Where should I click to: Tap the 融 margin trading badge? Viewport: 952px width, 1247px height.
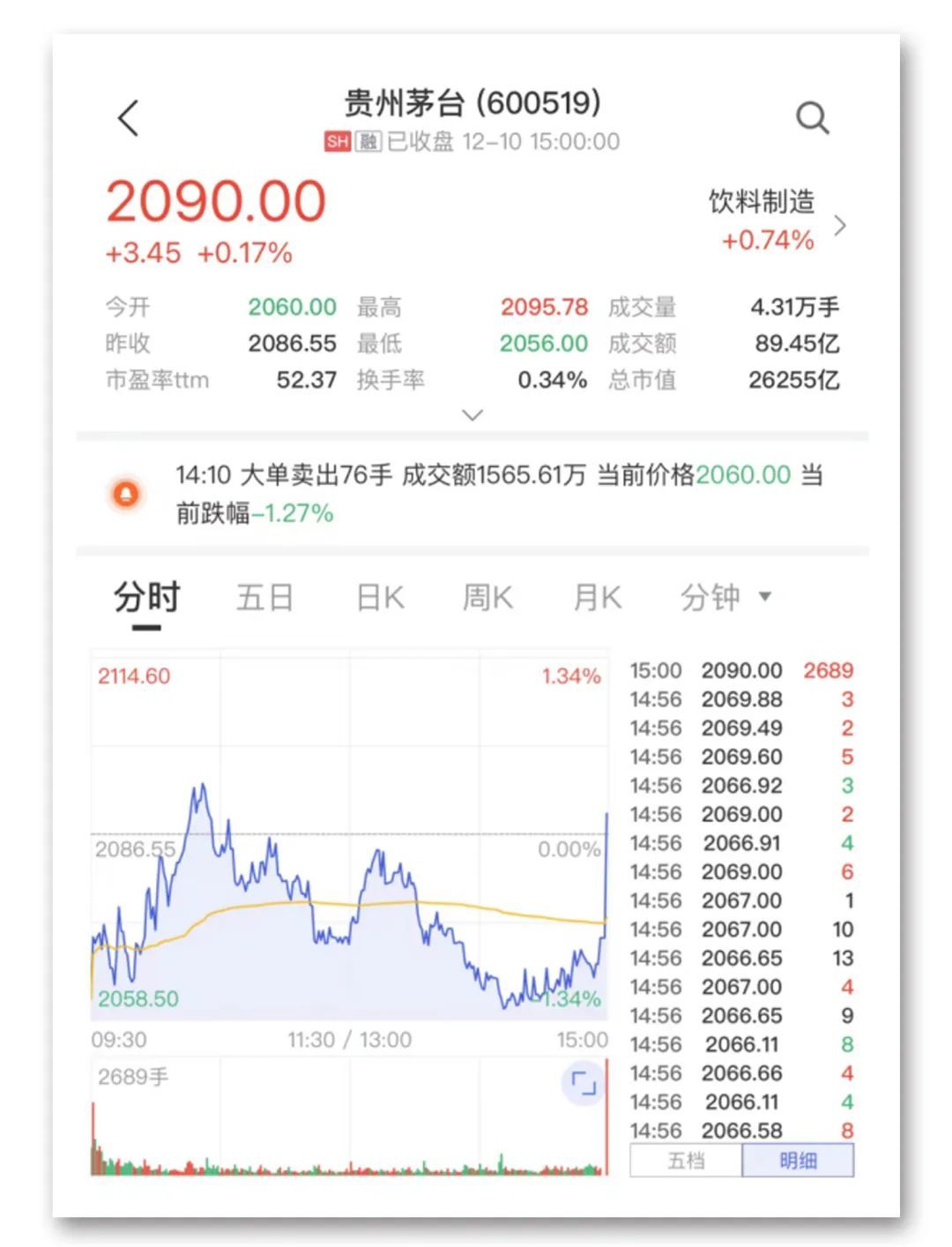[368, 140]
